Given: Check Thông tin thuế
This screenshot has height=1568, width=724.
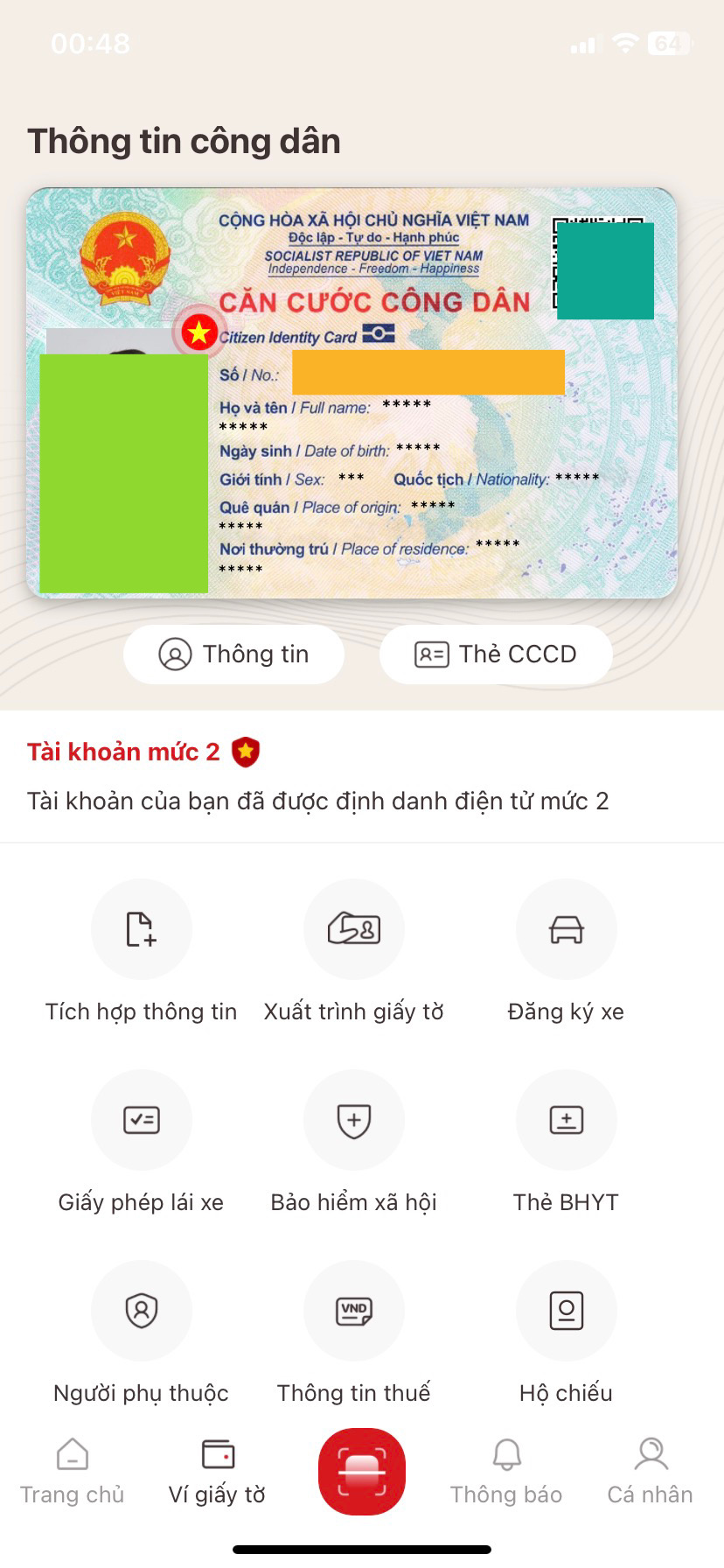Looking at the screenshot, I should tap(353, 1311).
